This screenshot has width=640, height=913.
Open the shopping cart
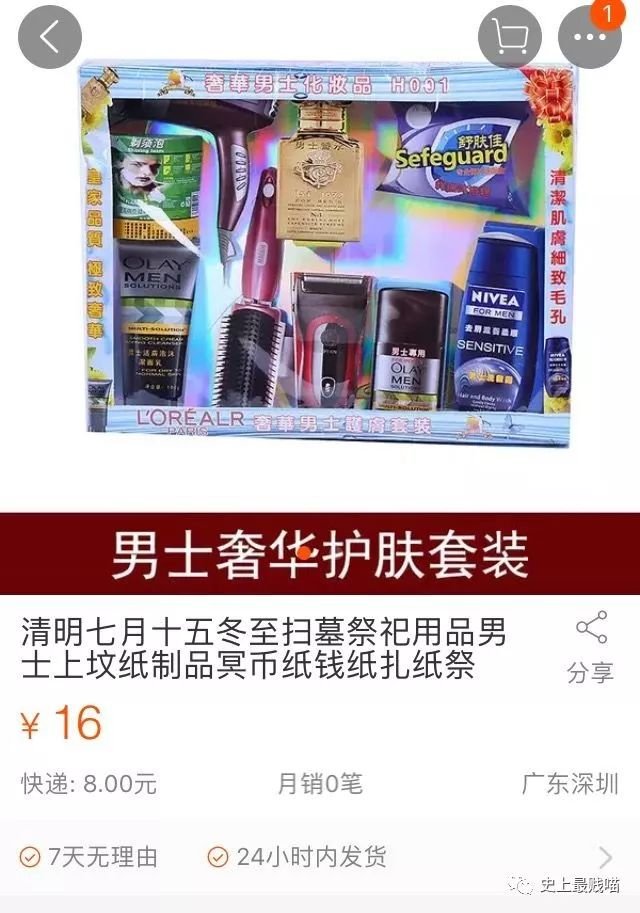point(510,38)
